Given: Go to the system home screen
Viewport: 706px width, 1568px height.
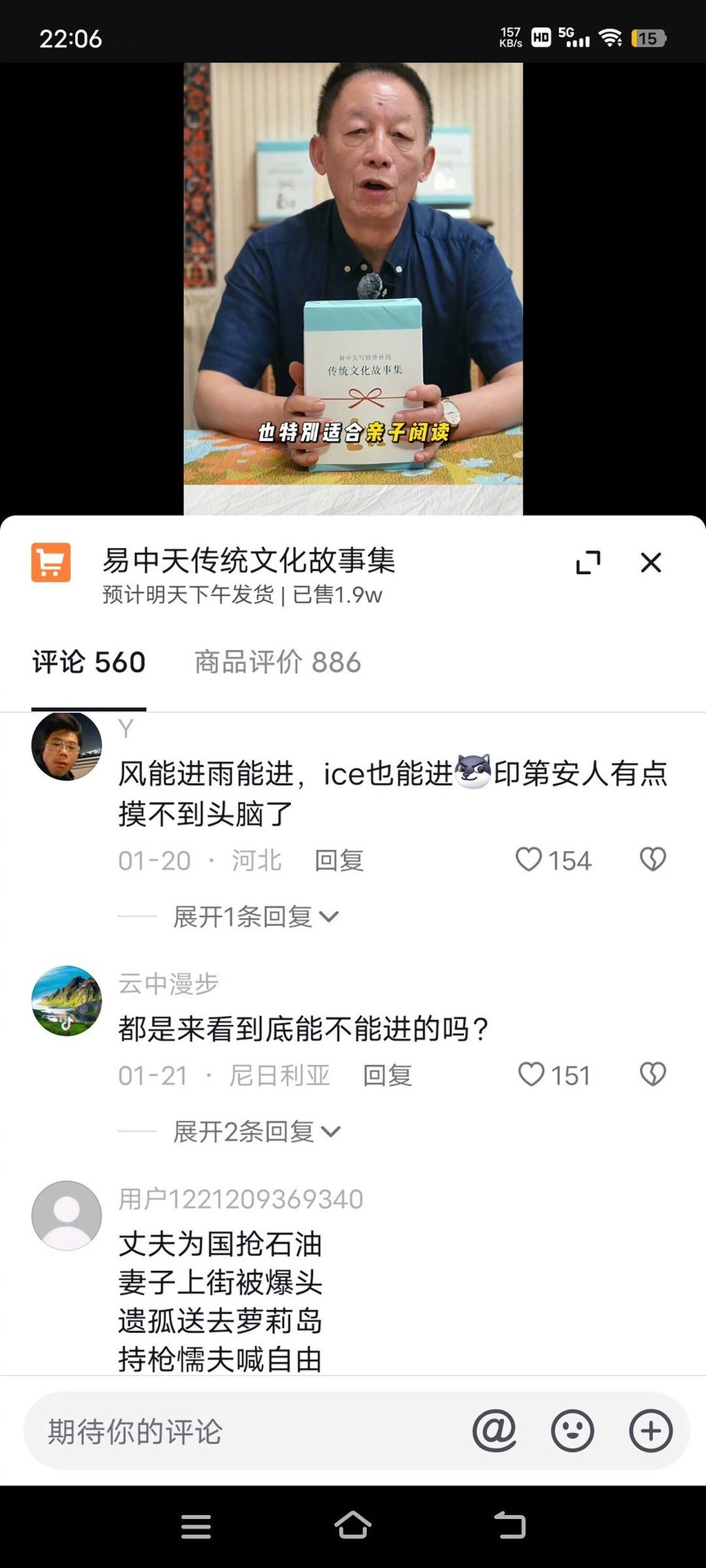Looking at the screenshot, I should (x=353, y=1526).
